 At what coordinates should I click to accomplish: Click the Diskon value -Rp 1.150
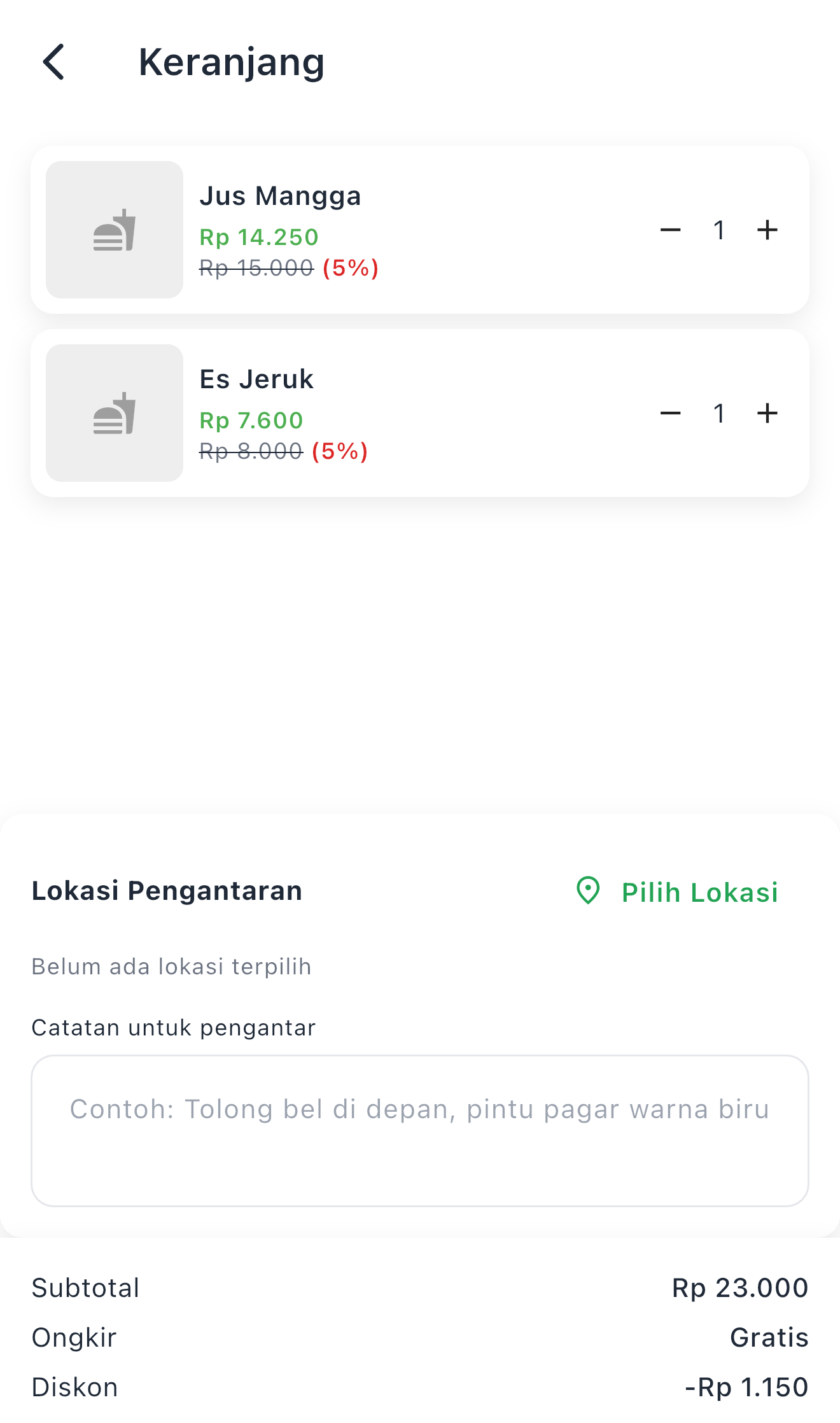[745, 1387]
